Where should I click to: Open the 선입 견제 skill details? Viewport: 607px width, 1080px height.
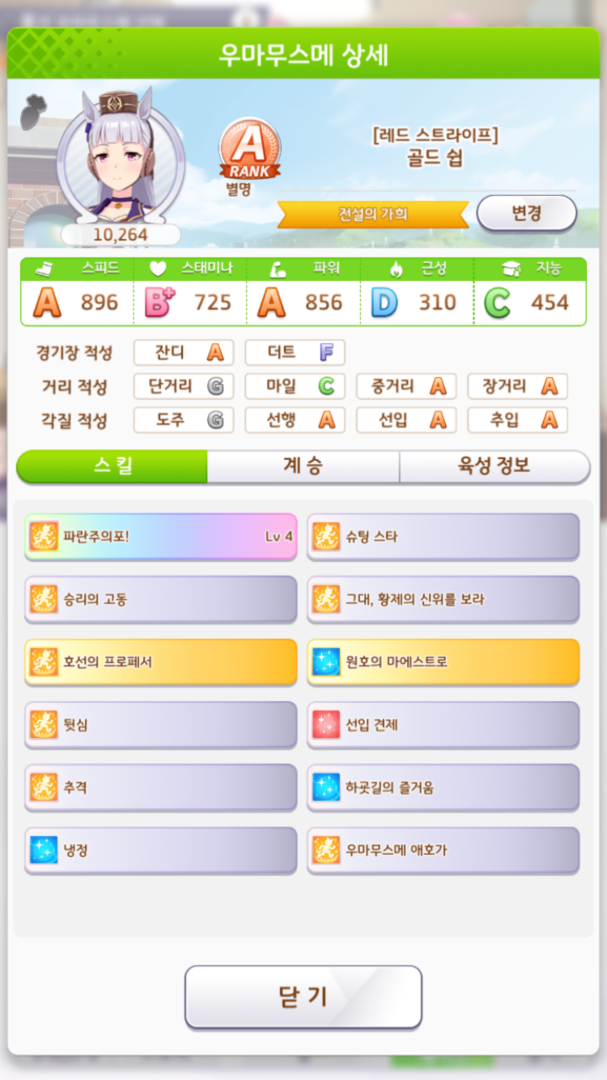(x=443, y=724)
